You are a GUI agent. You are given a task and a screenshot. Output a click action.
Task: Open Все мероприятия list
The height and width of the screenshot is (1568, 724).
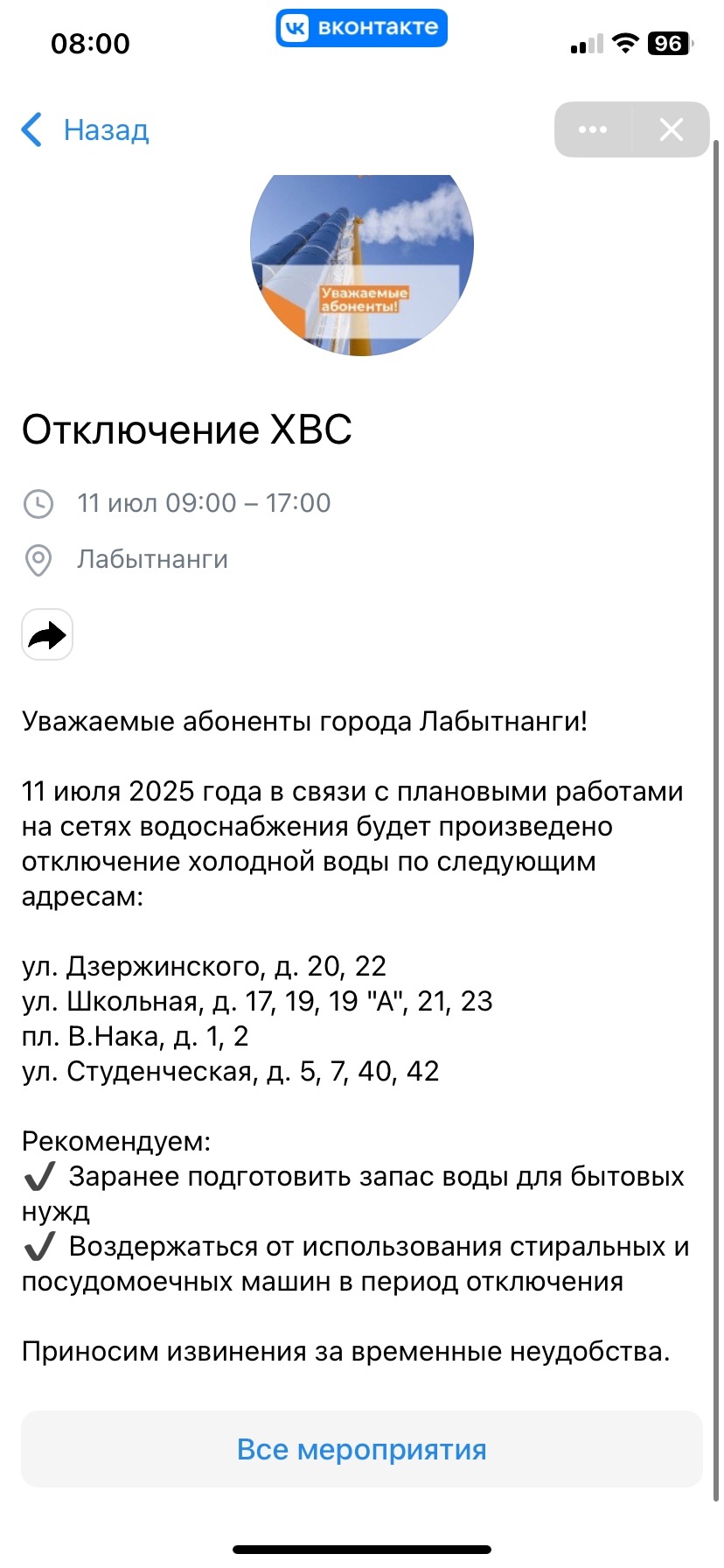click(x=362, y=1449)
